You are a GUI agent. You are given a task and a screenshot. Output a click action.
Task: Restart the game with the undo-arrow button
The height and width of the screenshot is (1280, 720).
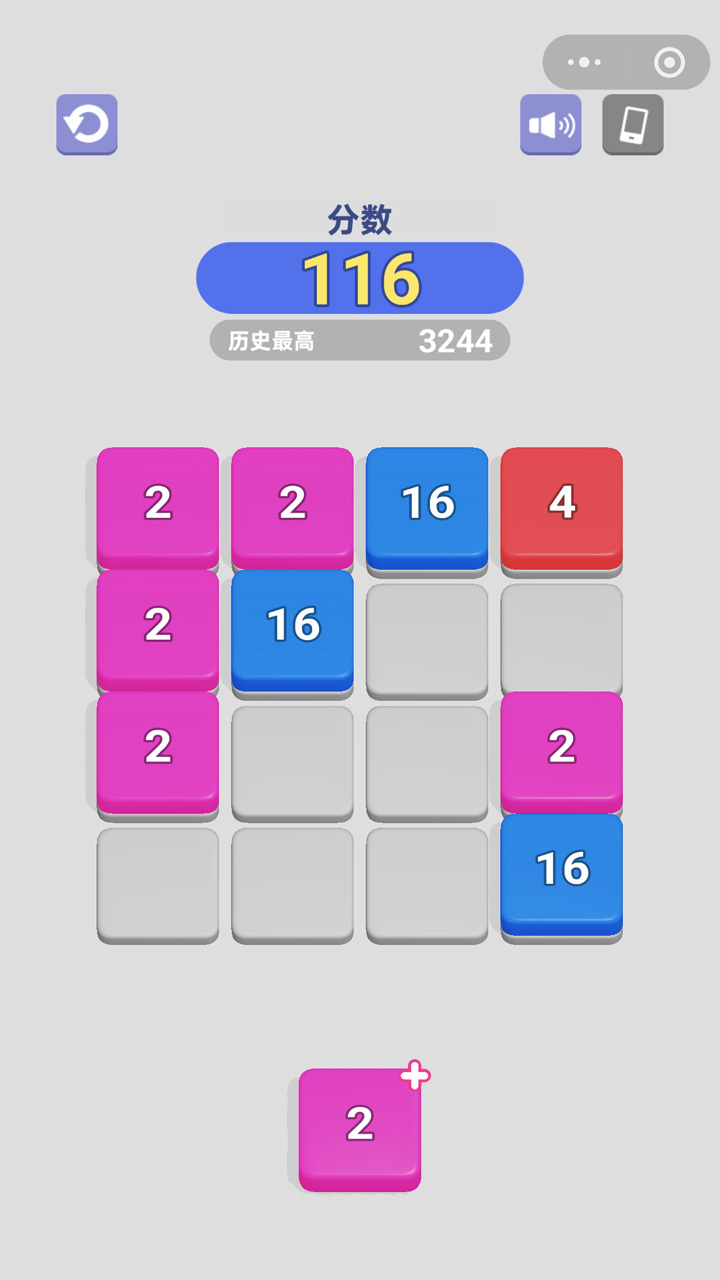click(87, 124)
